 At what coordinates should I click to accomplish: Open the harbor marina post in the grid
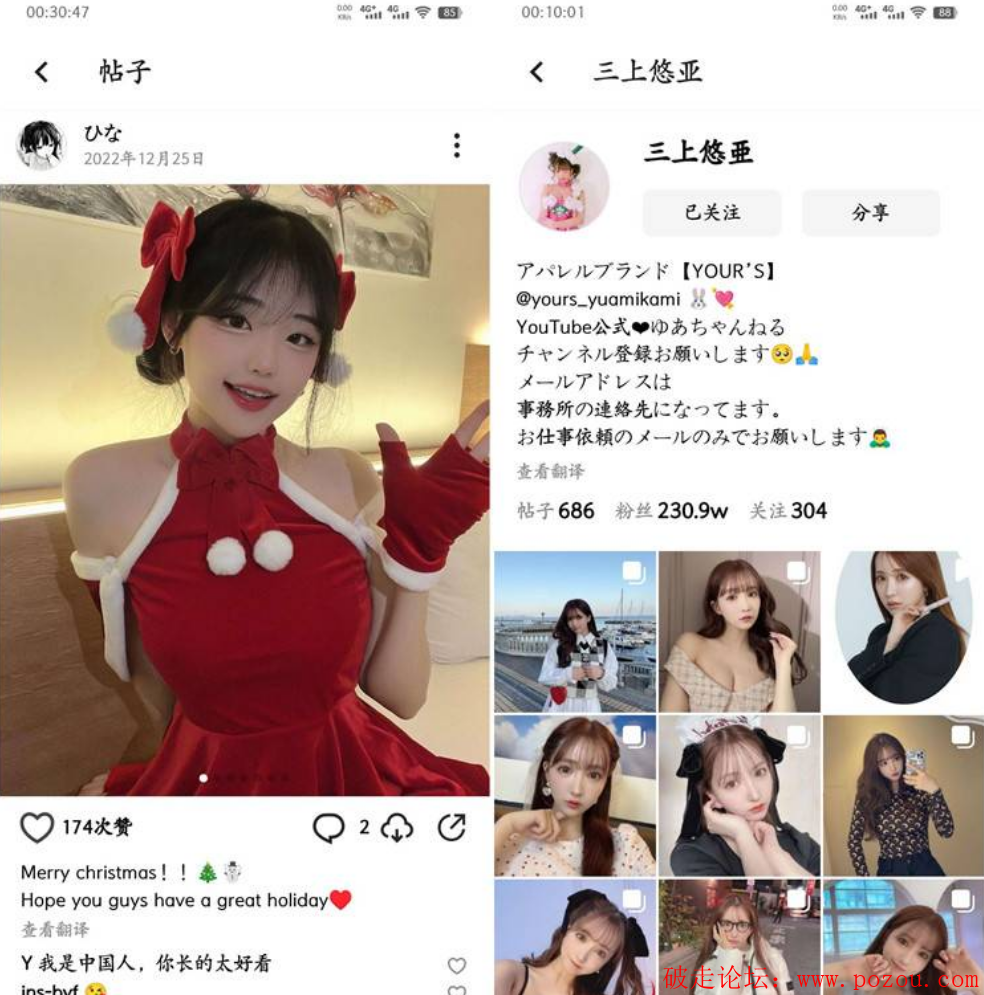574,631
